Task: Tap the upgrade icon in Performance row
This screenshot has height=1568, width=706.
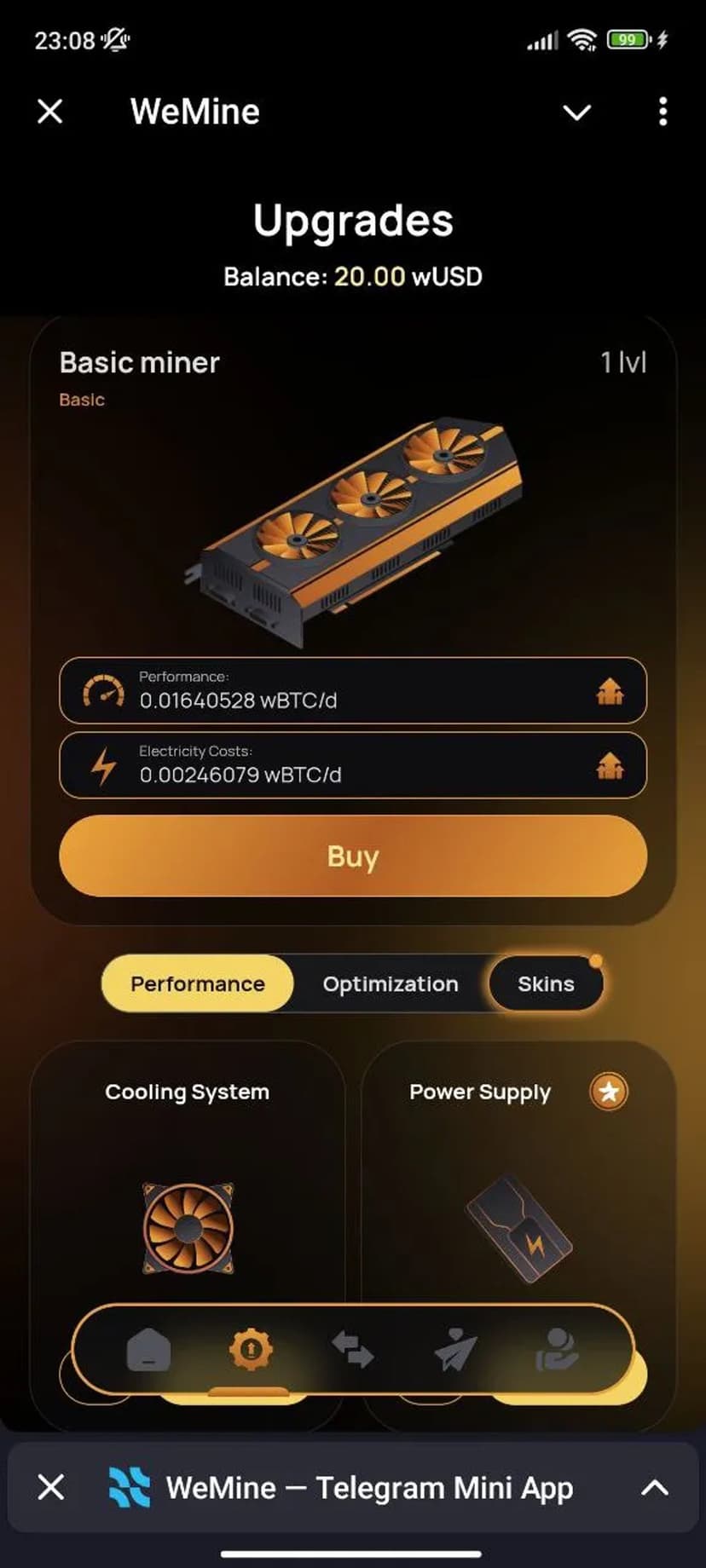Action: pyautogui.click(x=609, y=691)
